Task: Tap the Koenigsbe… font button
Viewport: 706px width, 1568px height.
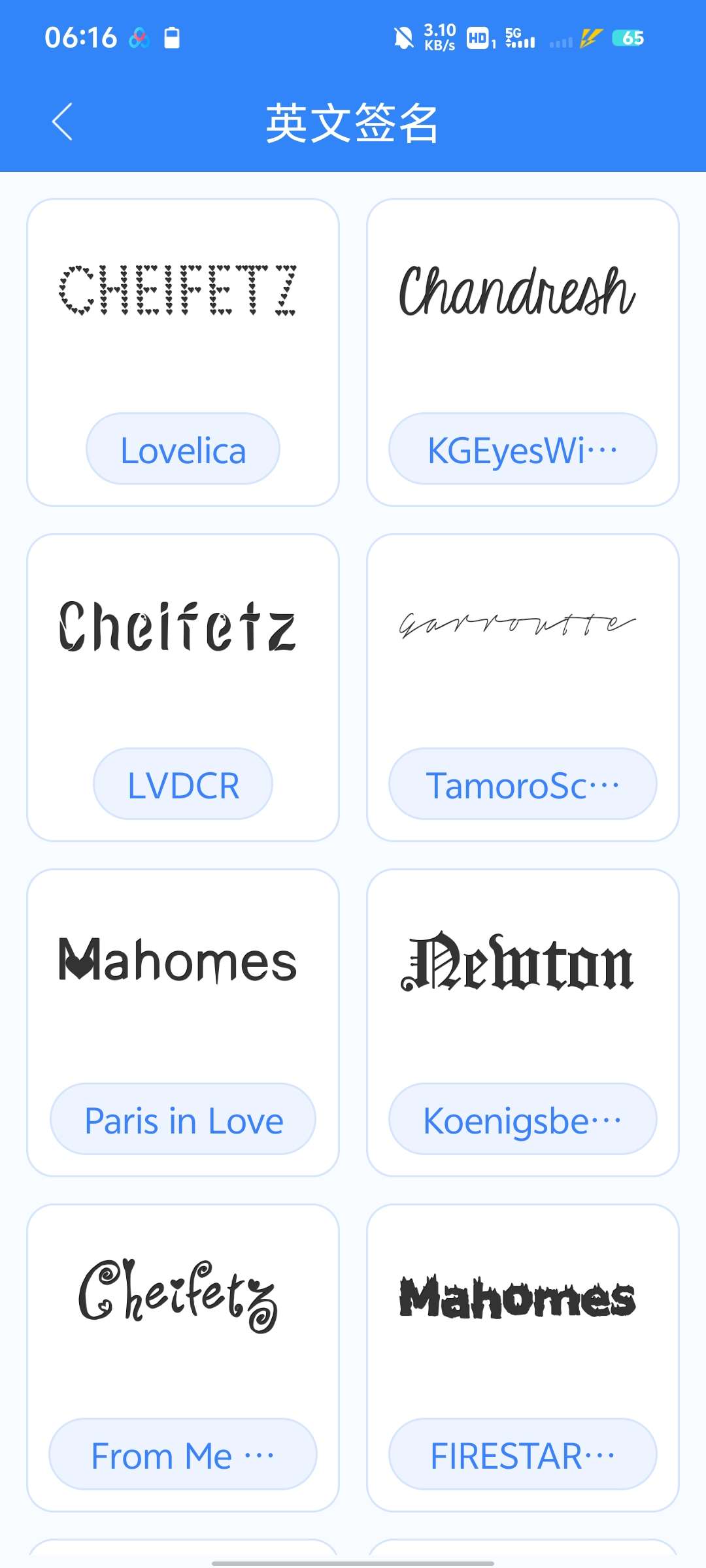Action: point(522,1120)
